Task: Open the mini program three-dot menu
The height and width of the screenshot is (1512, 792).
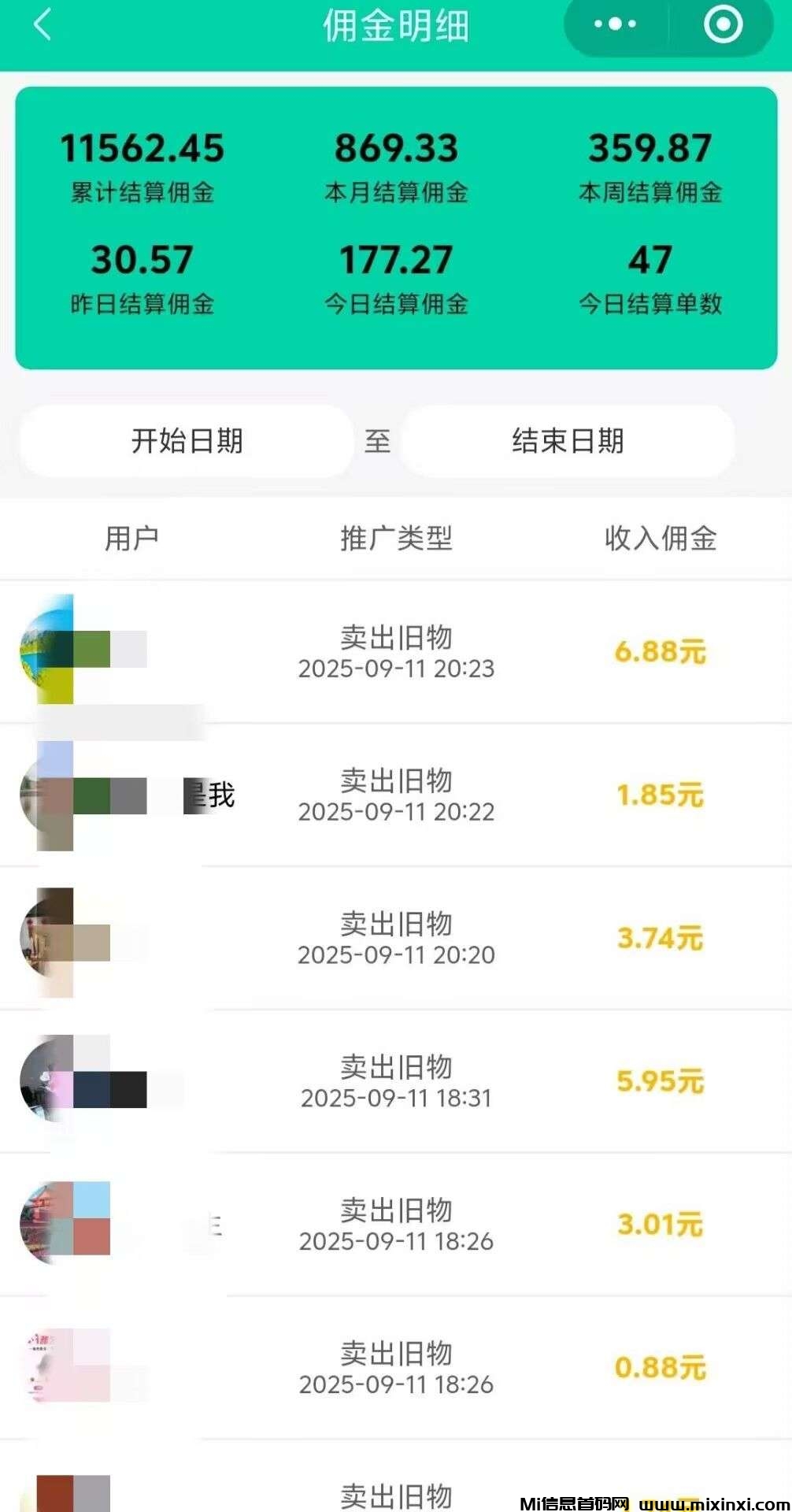Action: 615,24
